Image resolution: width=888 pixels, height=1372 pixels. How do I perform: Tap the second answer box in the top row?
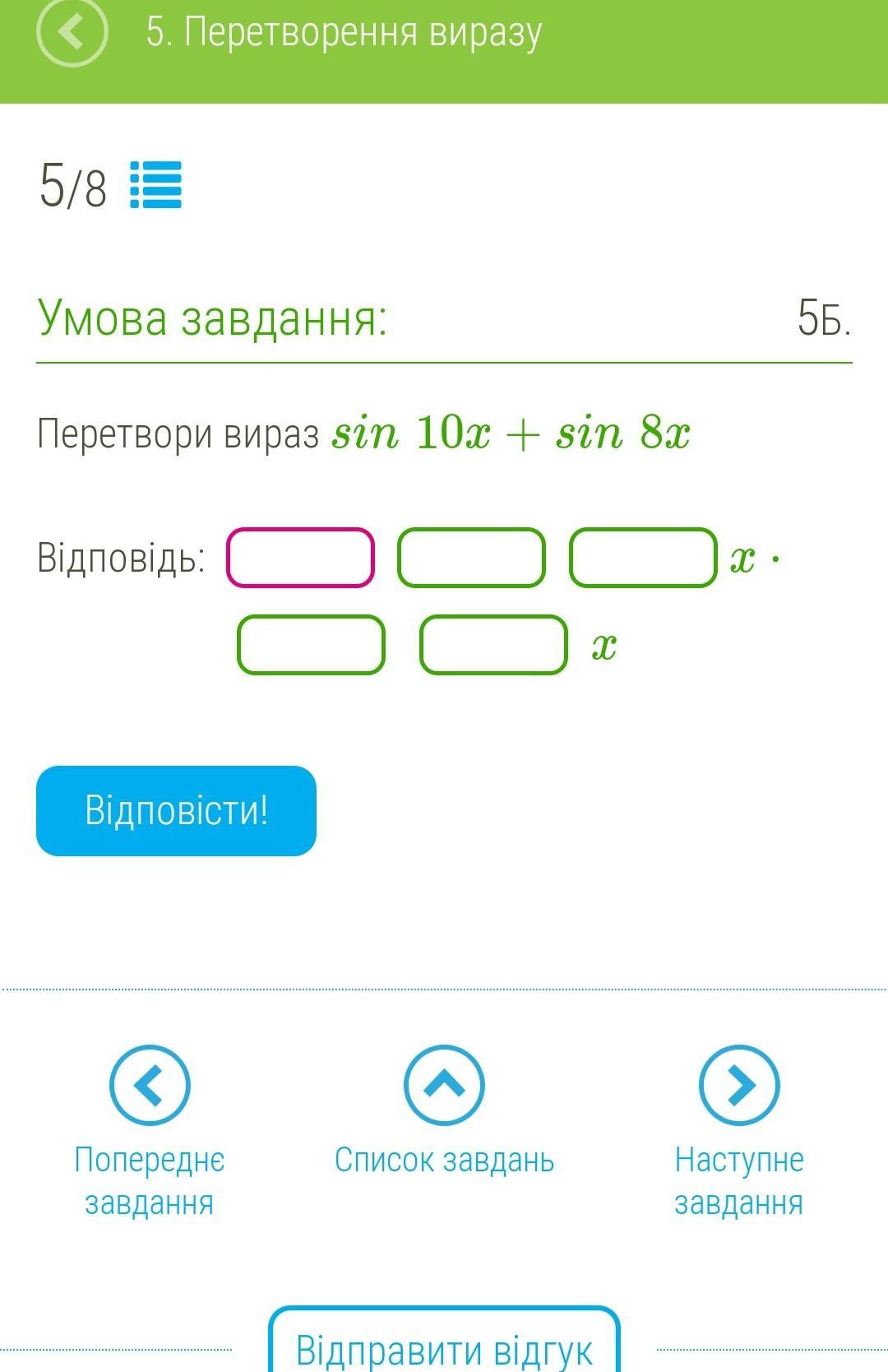click(x=471, y=558)
